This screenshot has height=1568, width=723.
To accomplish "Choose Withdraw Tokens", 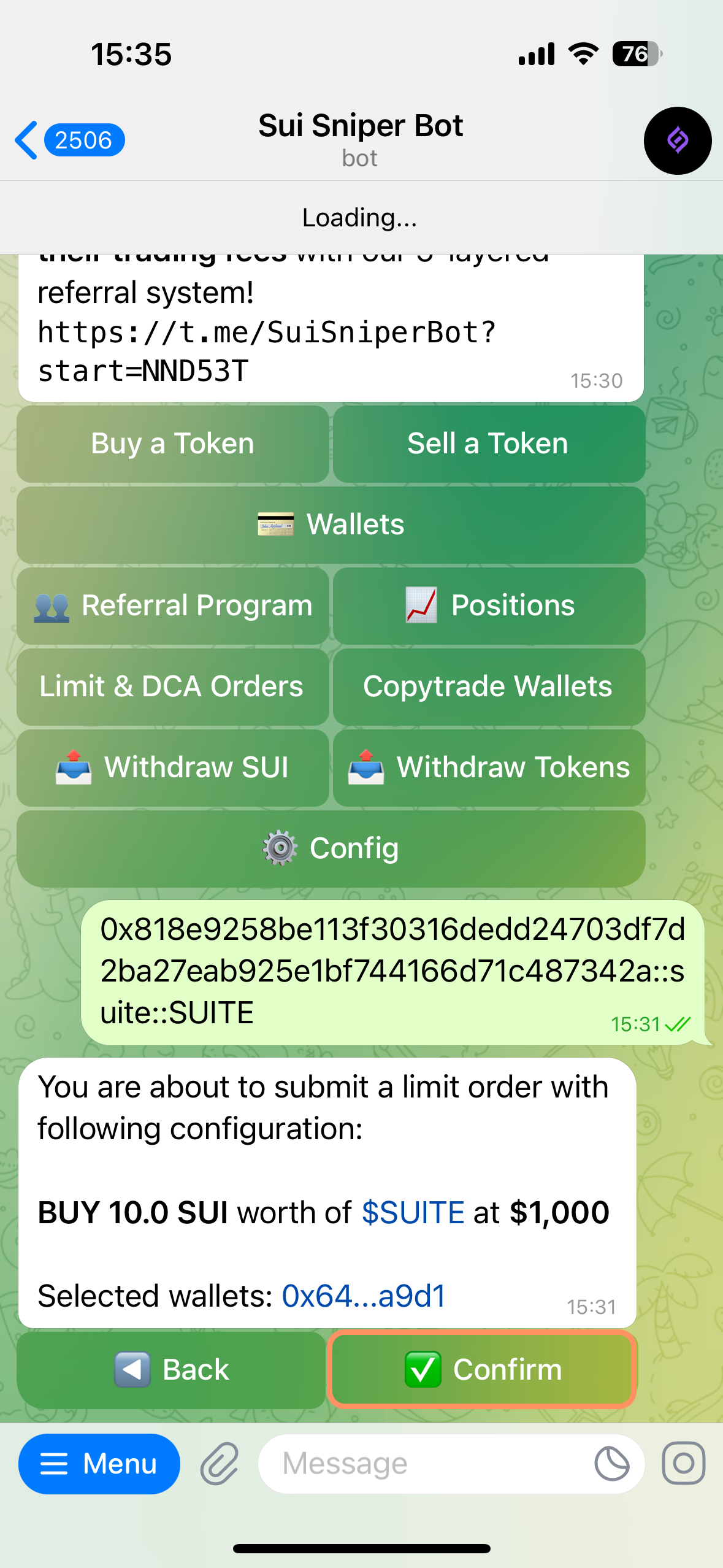I will pos(488,767).
